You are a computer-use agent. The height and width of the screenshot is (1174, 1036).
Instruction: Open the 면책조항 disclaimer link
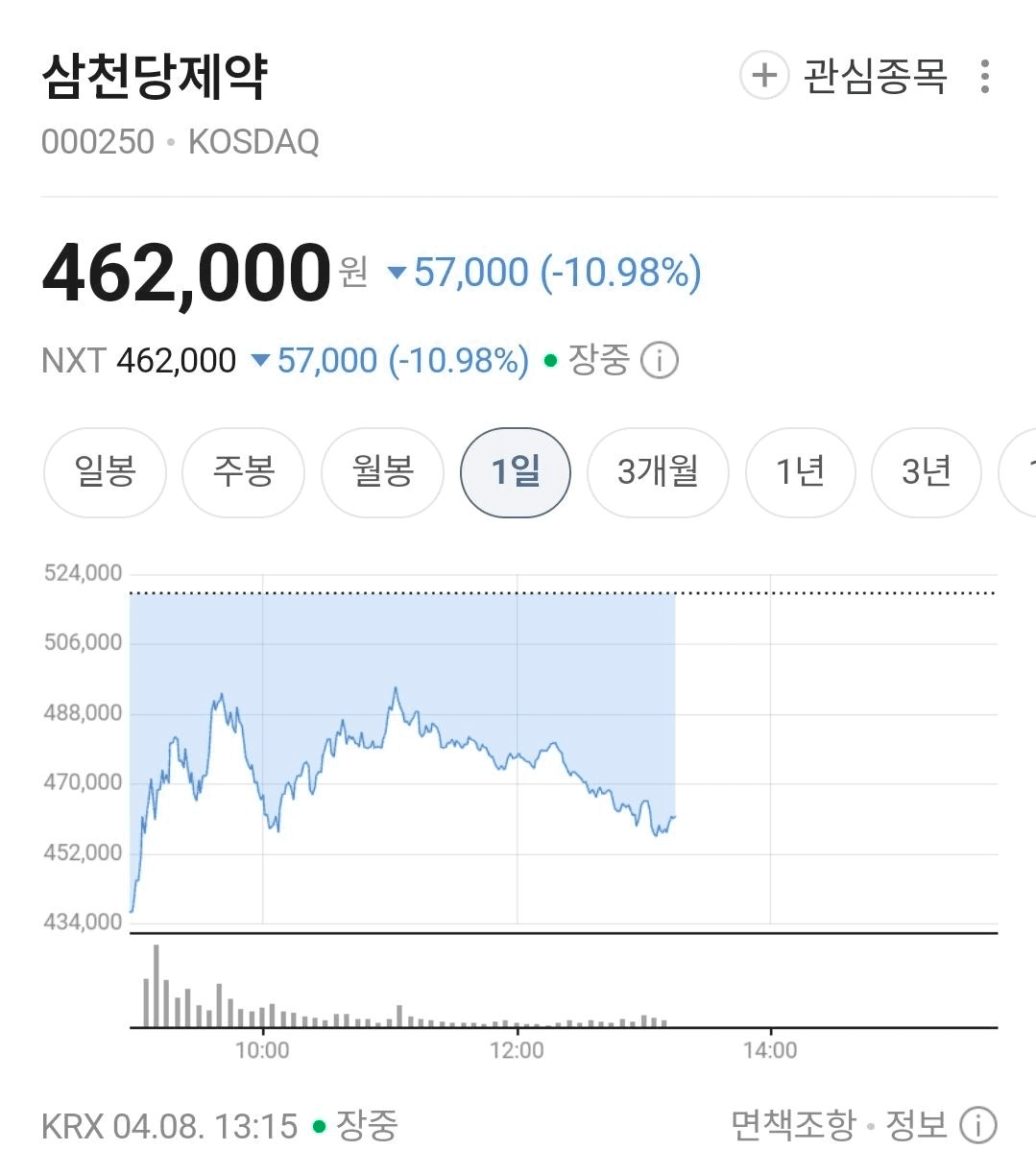click(792, 1125)
